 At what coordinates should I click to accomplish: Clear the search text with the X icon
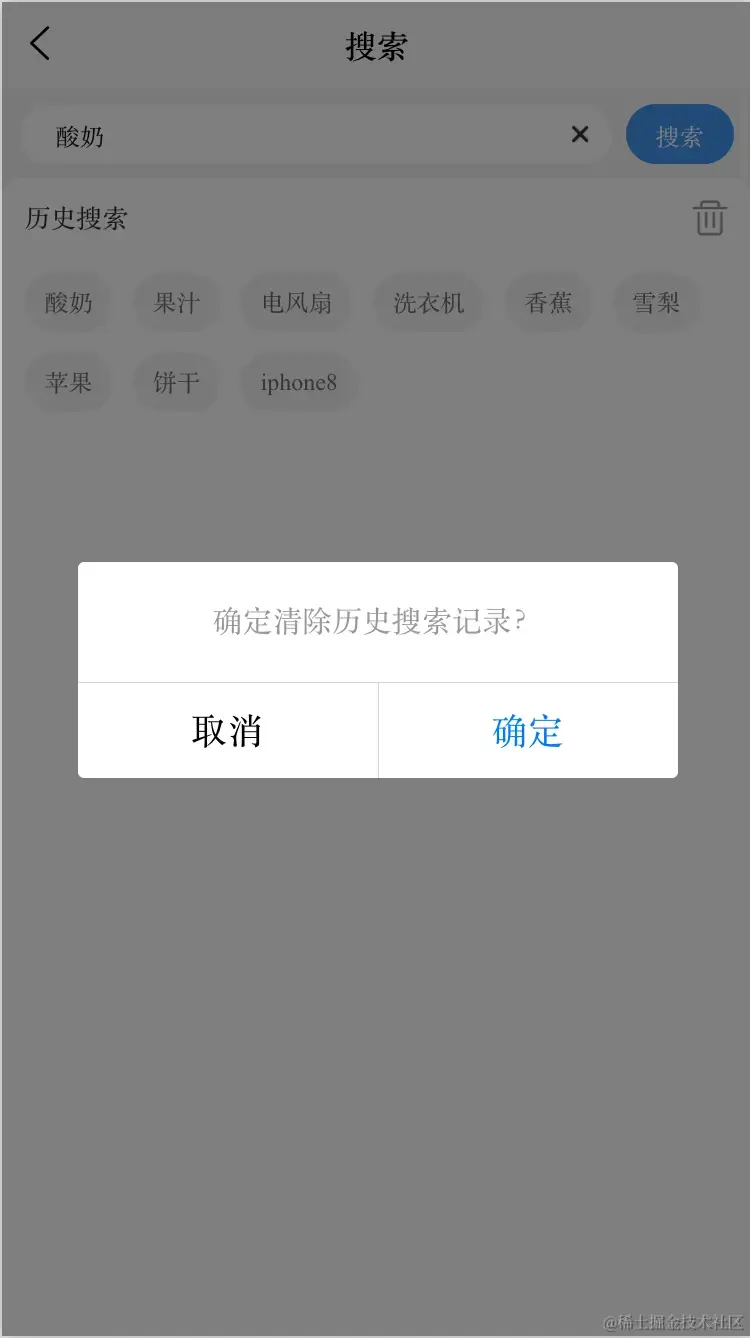pos(580,134)
